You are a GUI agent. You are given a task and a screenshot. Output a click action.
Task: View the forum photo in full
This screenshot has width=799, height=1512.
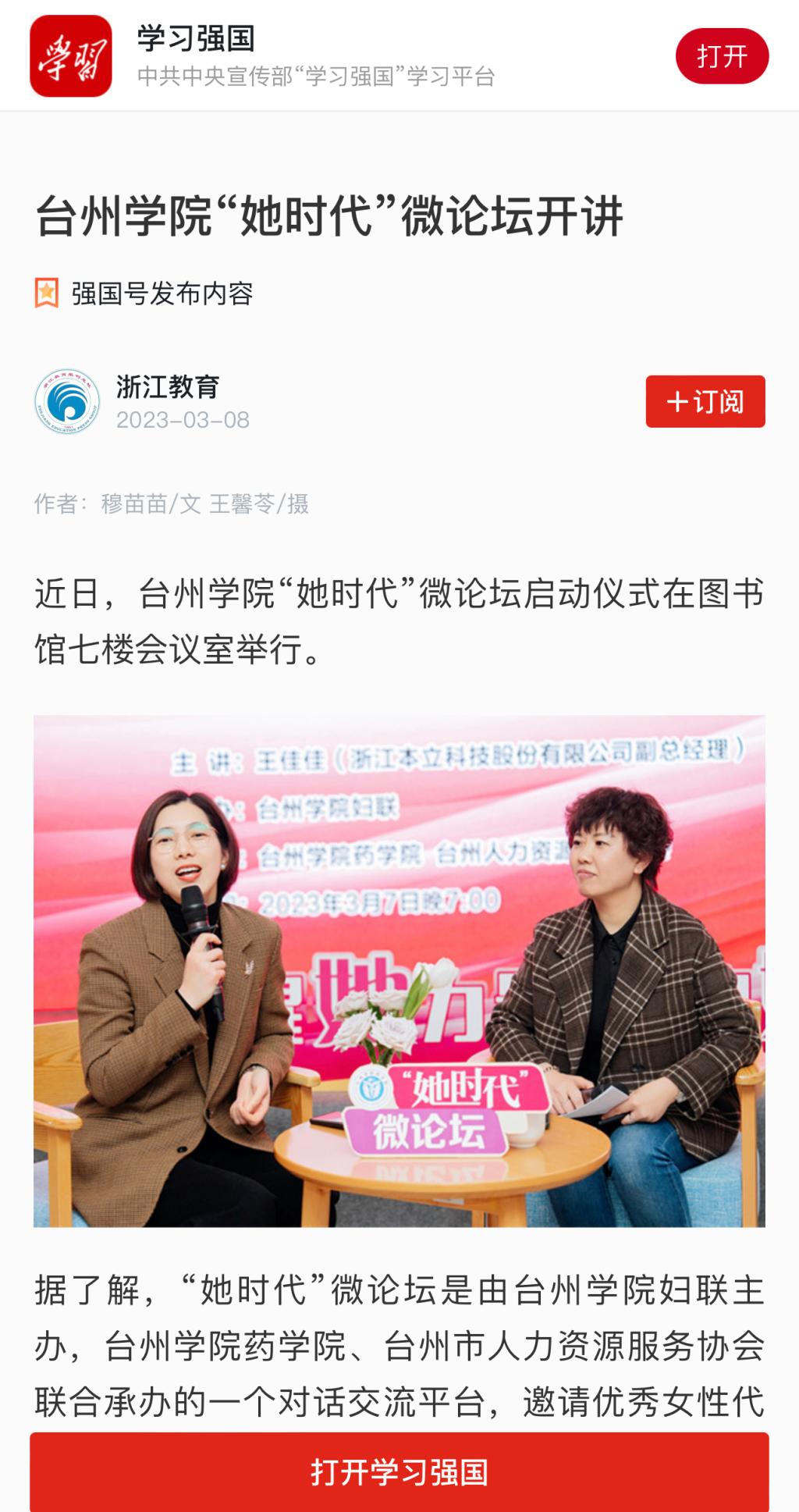point(399,970)
